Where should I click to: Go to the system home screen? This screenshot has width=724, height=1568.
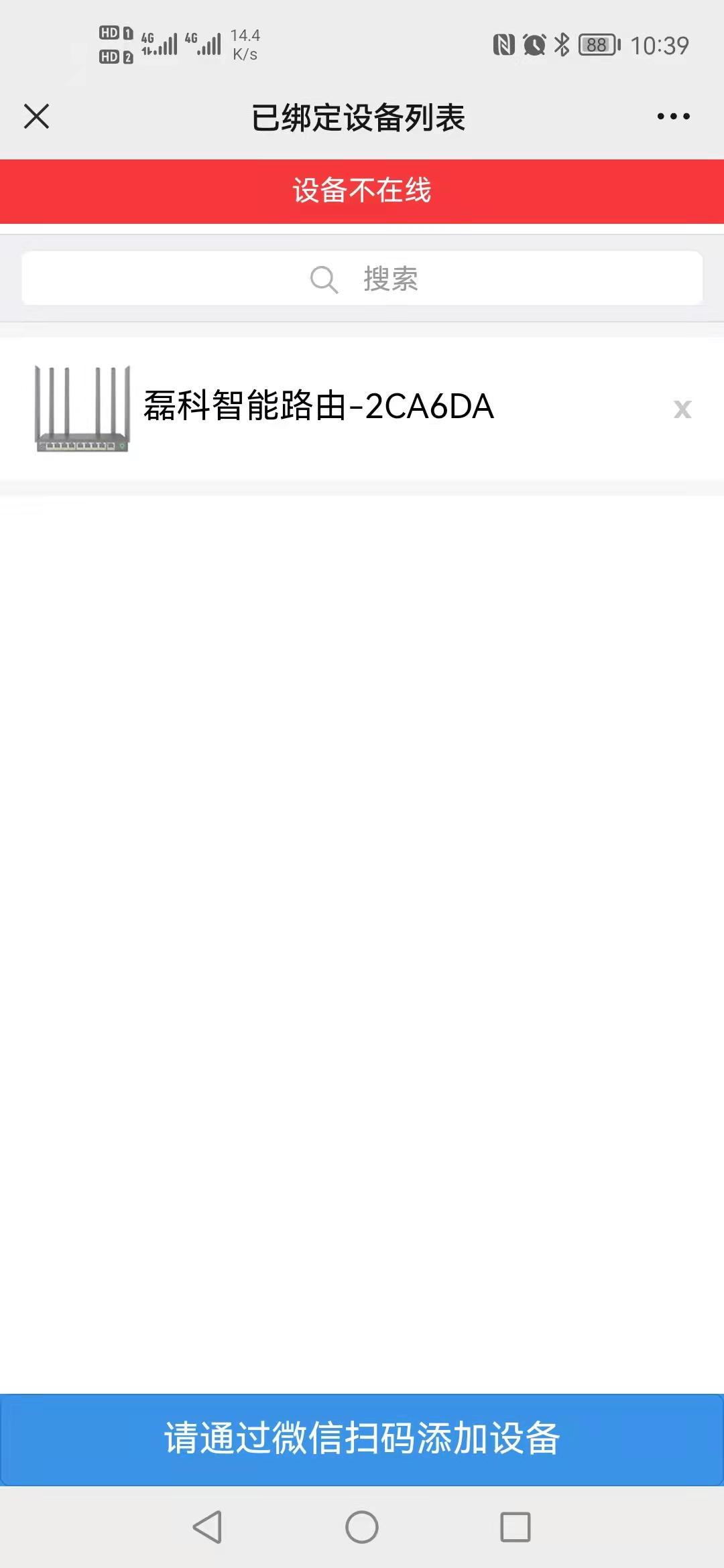(362, 1527)
